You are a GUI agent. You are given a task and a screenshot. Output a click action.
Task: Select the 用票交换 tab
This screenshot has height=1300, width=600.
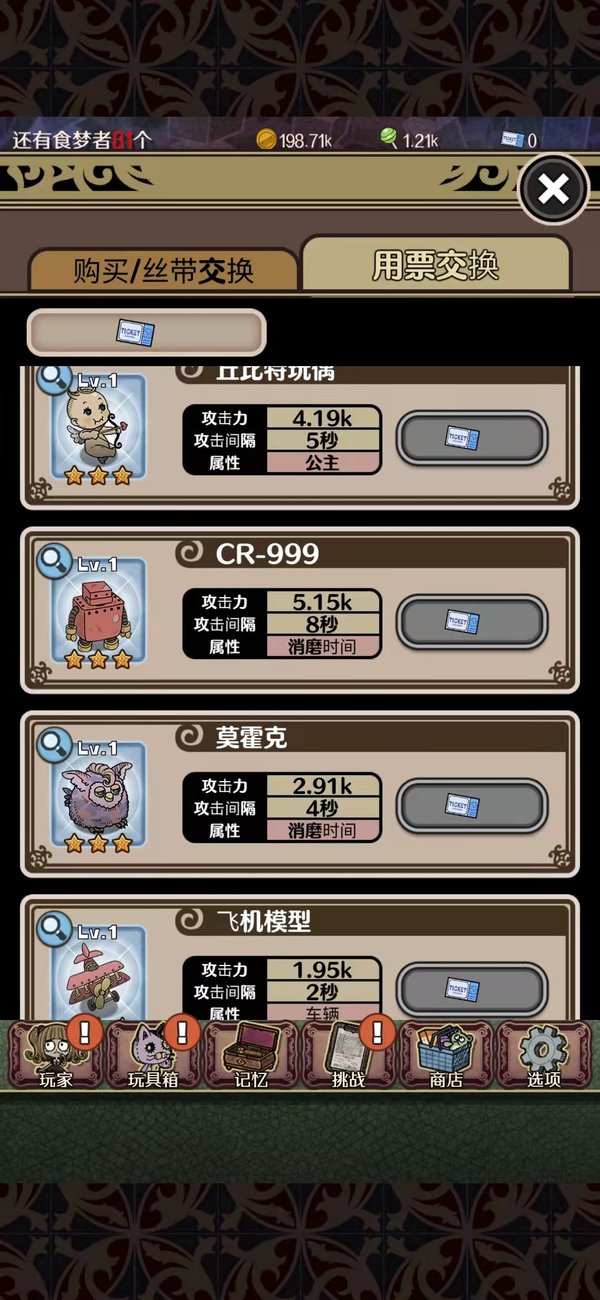tap(435, 266)
